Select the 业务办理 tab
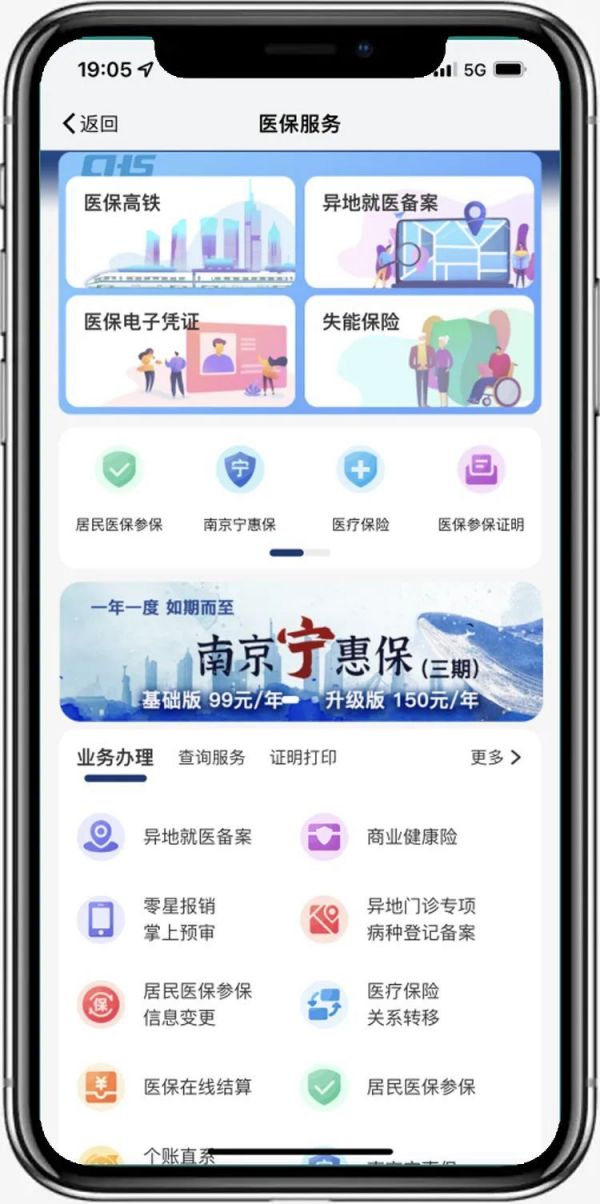The image size is (600, 1204). 115,758
